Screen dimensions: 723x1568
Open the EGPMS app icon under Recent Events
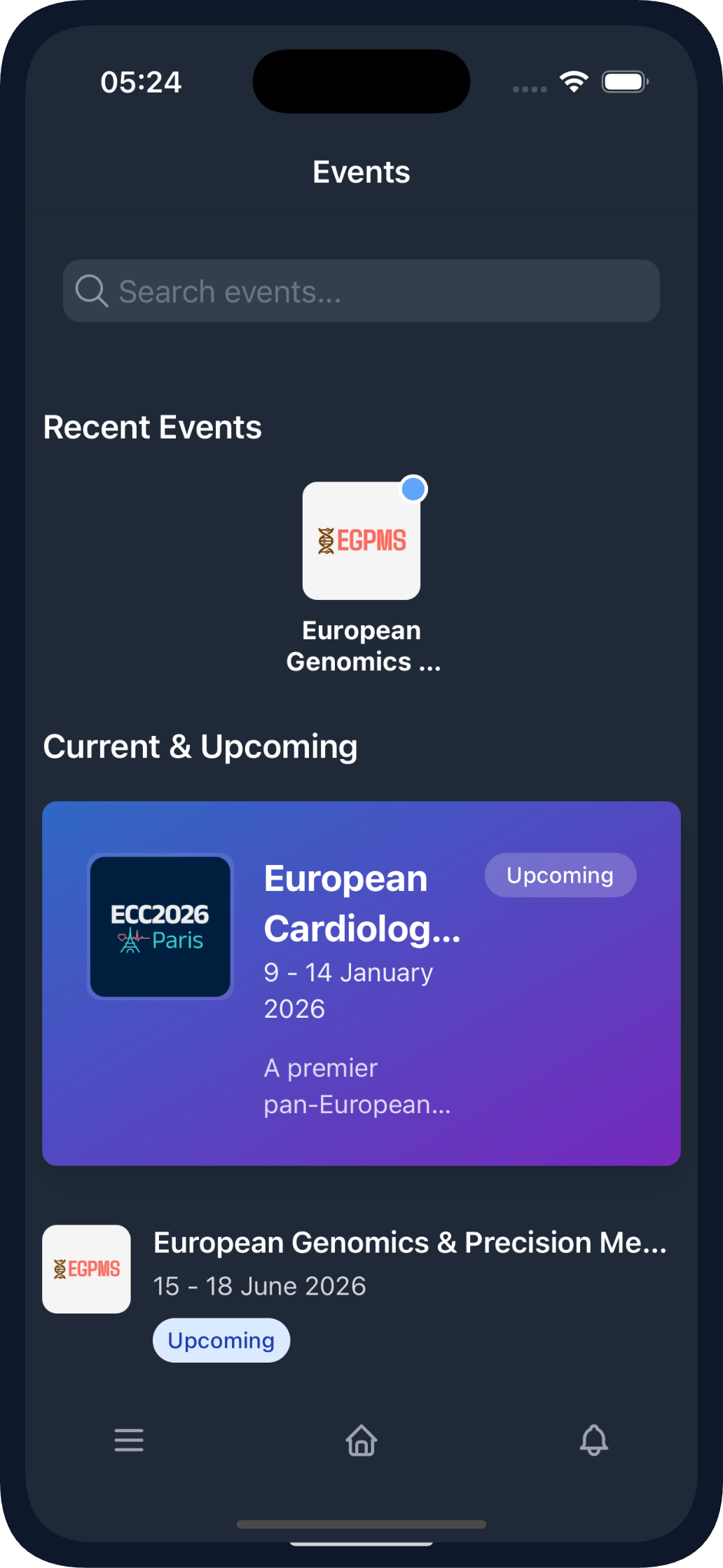[361, 540]
